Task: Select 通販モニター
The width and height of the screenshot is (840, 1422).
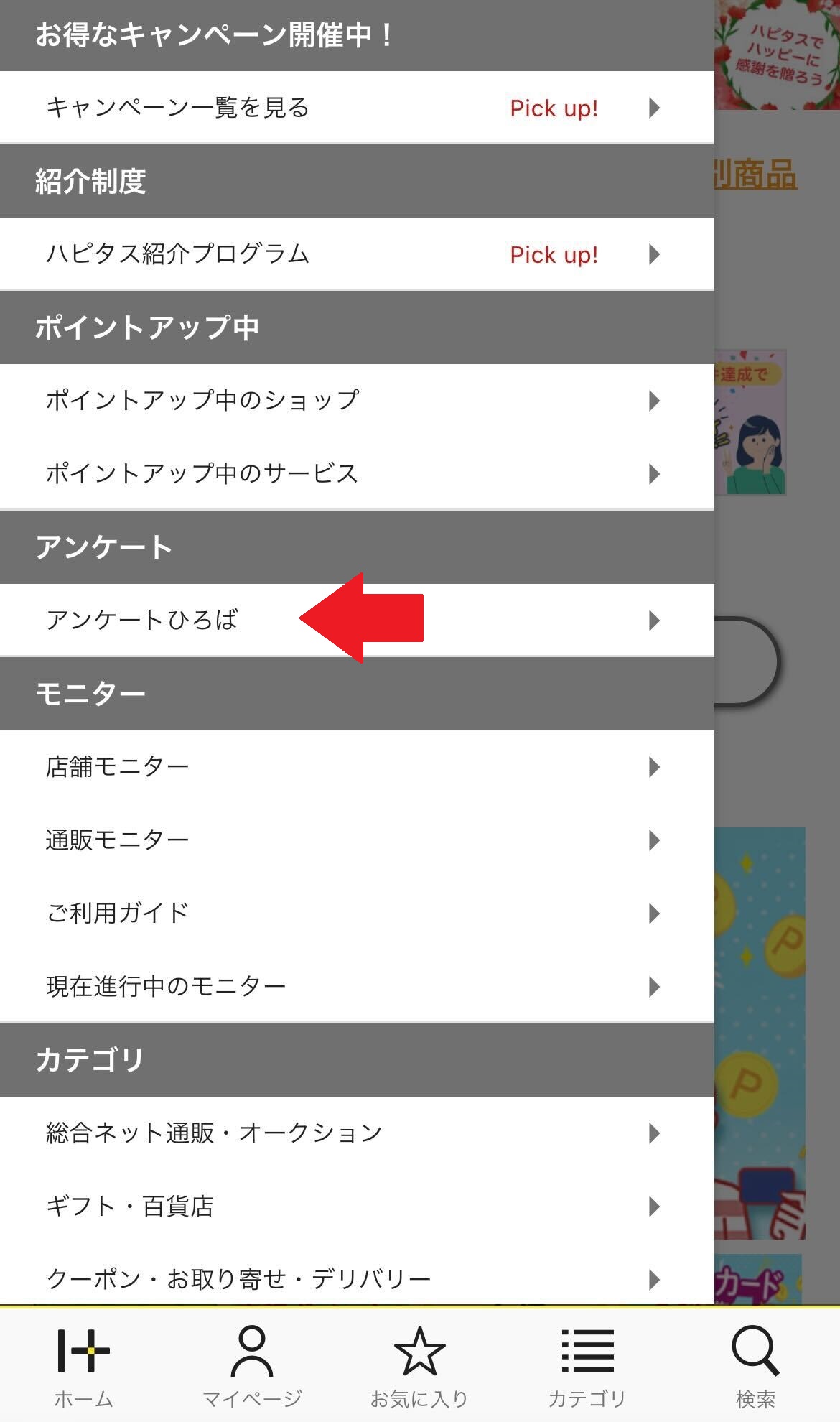Action: coord(356,840)
